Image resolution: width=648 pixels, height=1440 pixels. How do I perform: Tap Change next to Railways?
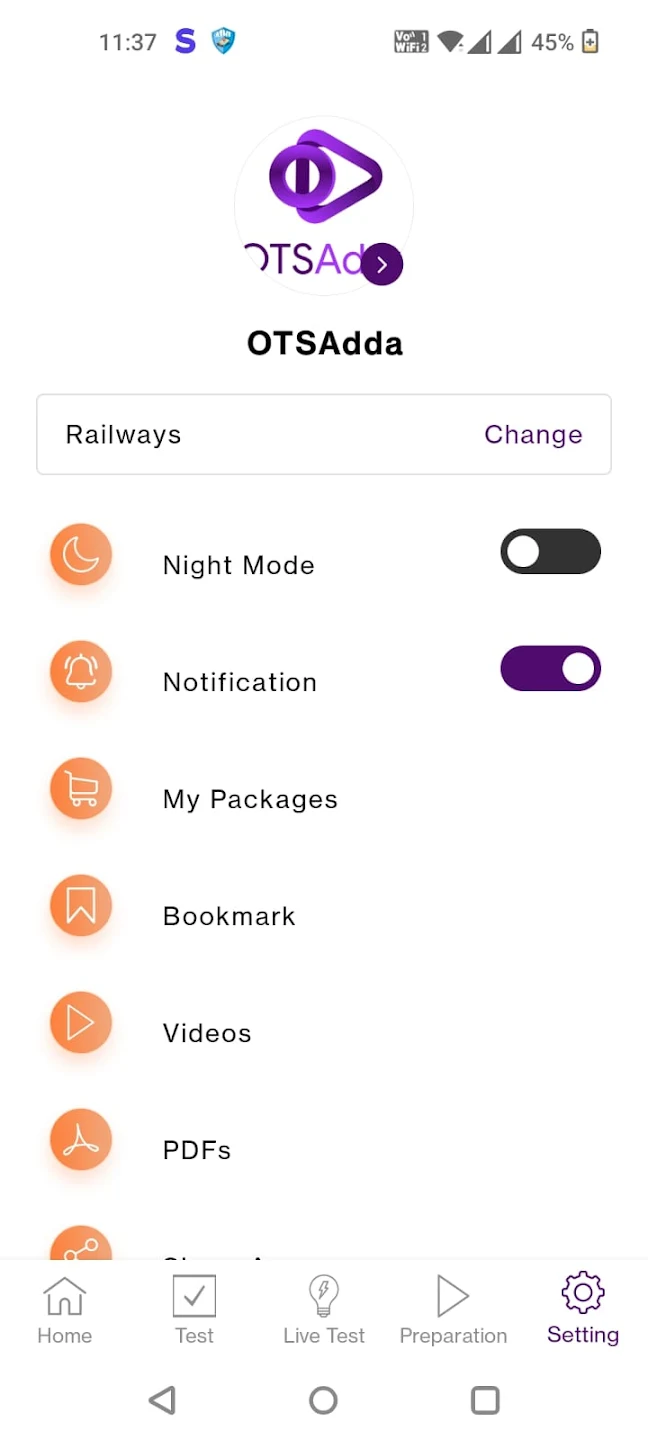tap(533, 435)
